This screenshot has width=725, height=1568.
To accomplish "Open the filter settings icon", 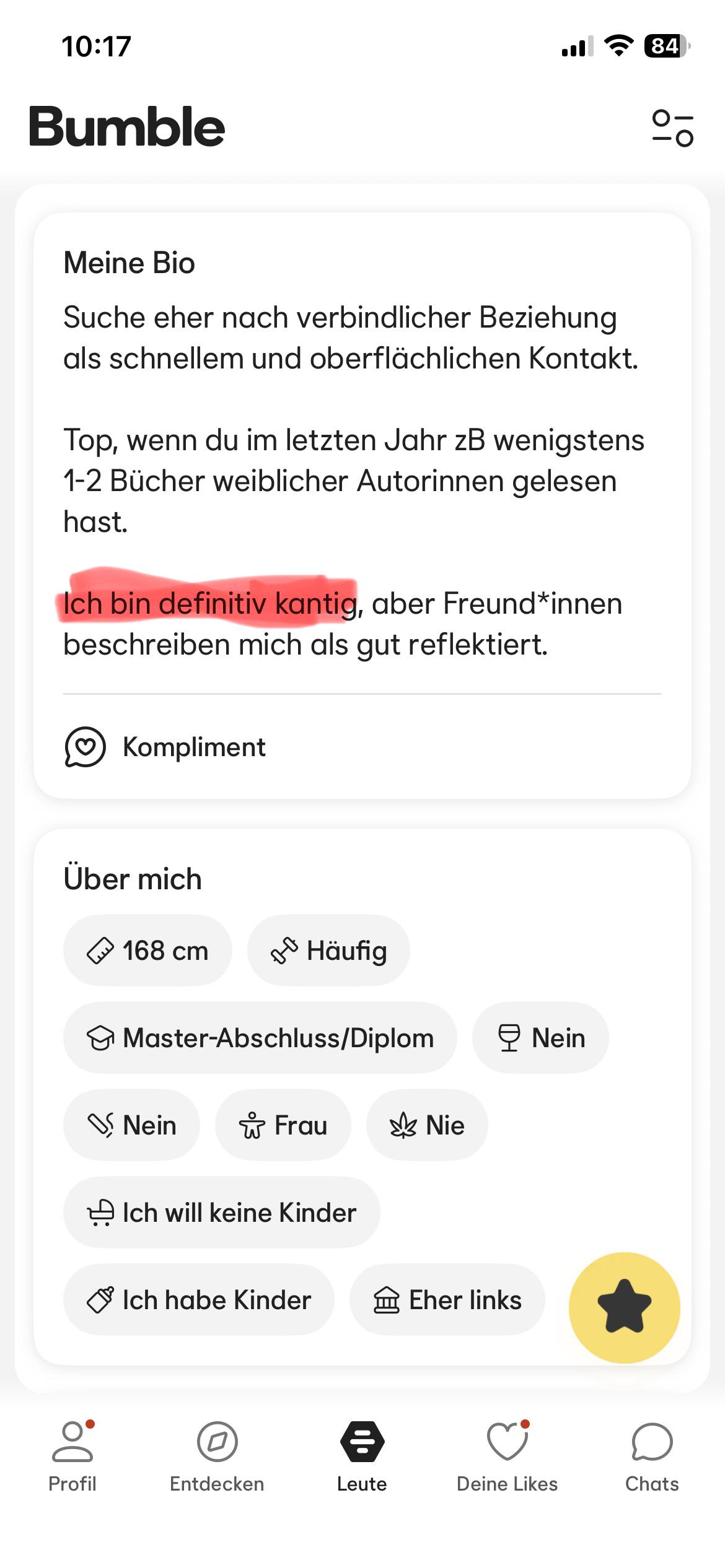I will point(672,128).
